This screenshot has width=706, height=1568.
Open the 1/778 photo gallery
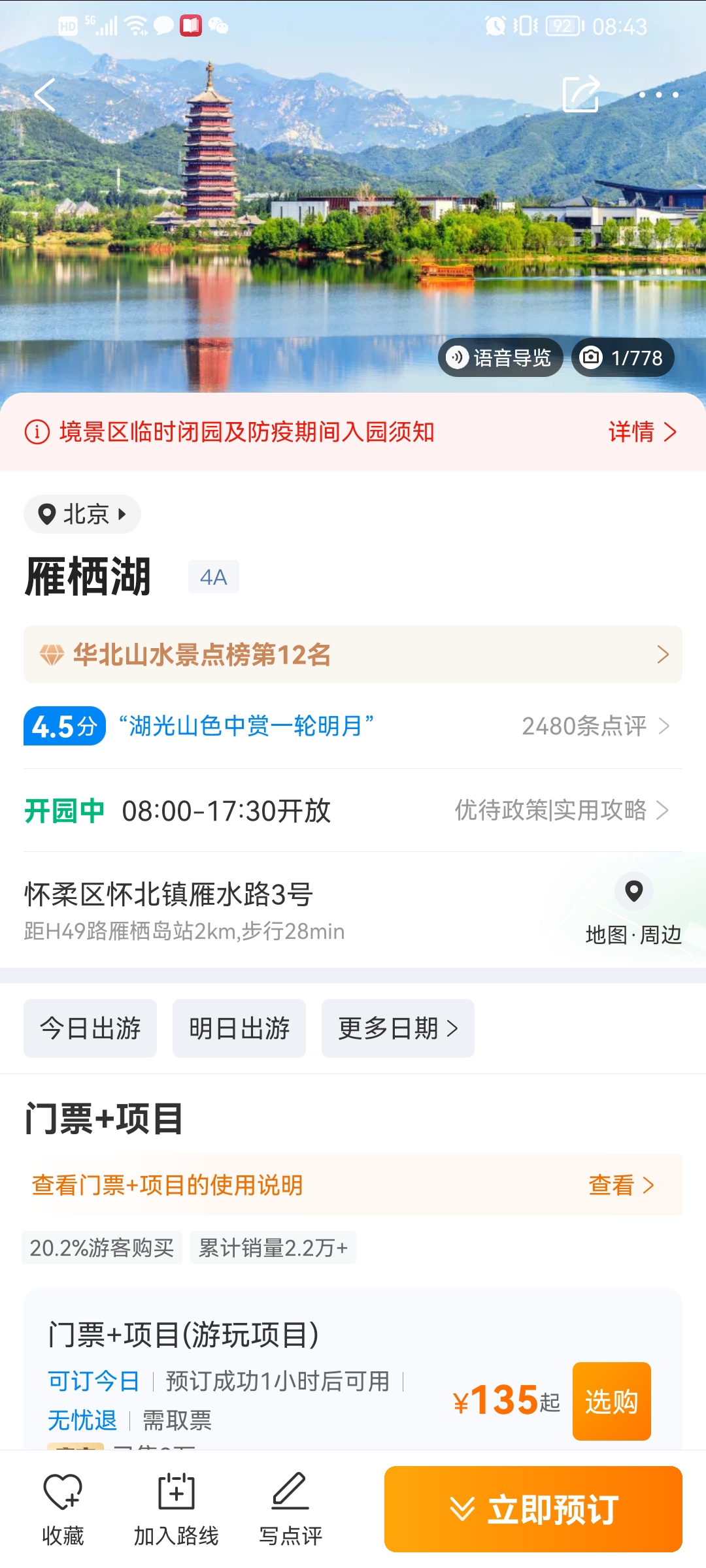click(x=622, y=357)
